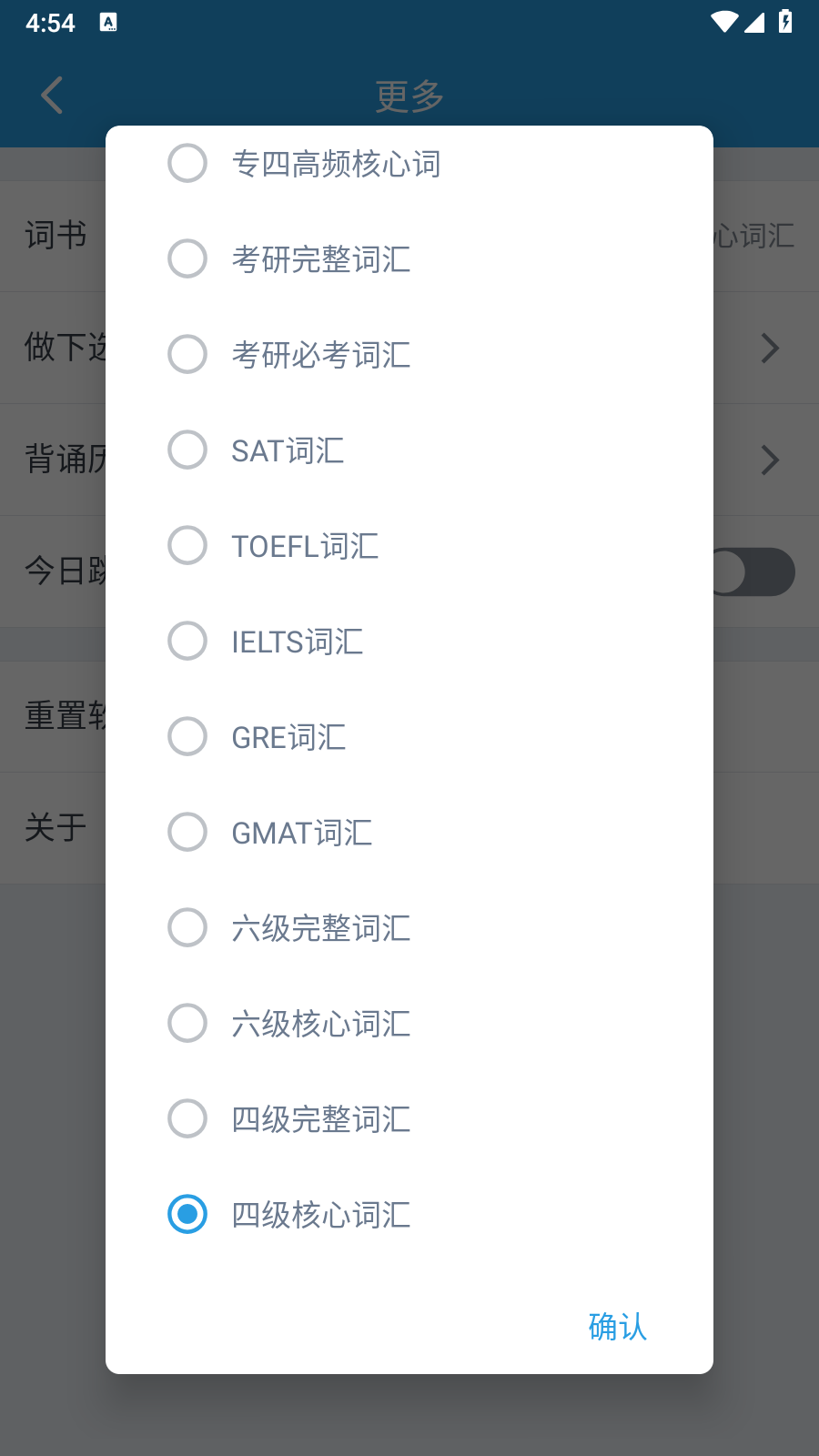Image resolution: width=819 pixels, height=1456 pixels.
Task: Select the 专四高频核心词 radio button
Action: (187, 163)
